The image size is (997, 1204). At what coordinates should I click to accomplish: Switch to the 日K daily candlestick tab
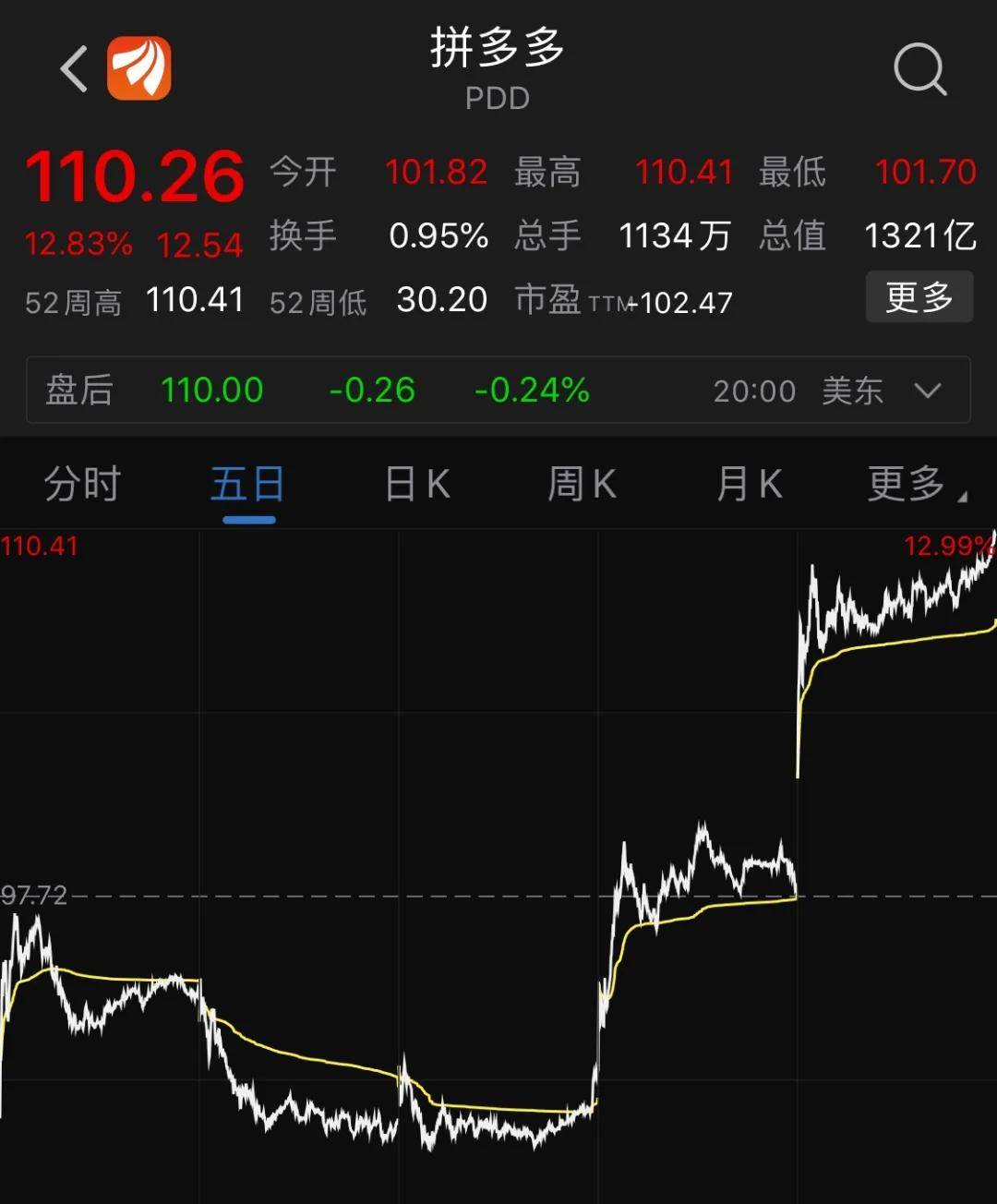click(x=415, y=484)
